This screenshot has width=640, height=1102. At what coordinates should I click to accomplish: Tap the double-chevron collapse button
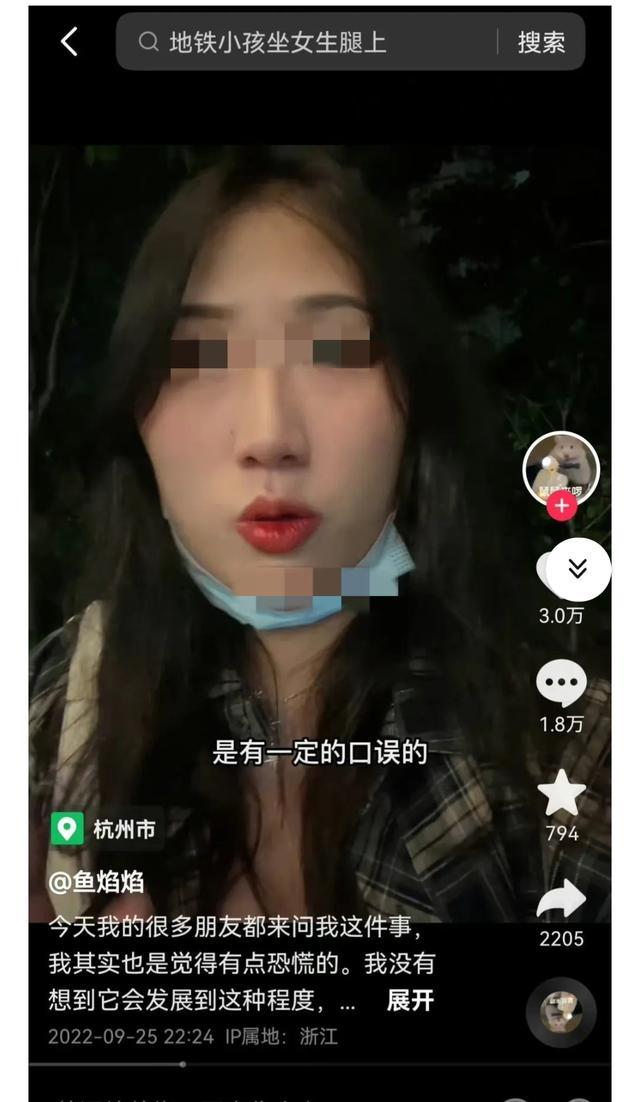point(577,569)
